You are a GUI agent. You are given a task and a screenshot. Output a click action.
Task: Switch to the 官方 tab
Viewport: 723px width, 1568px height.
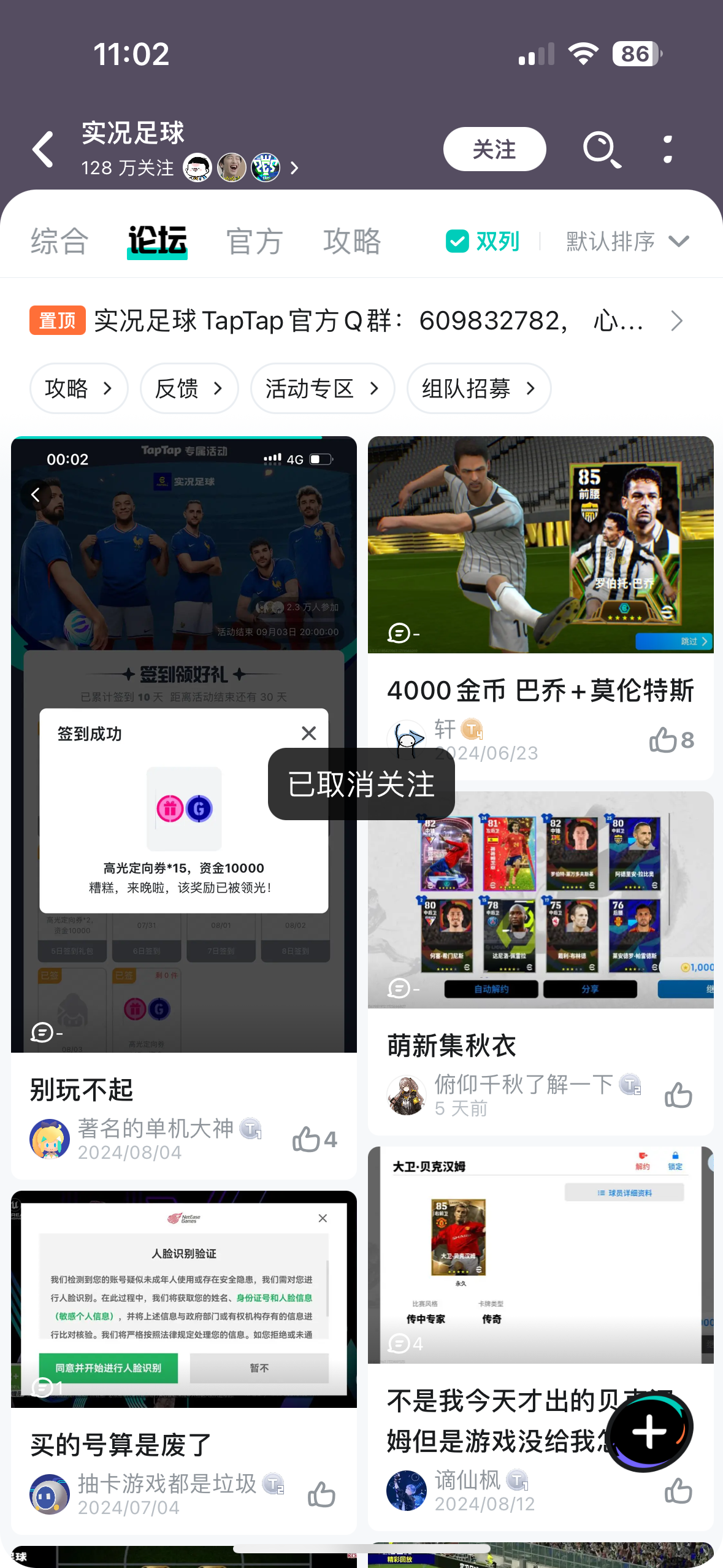(x=253, y=240)
